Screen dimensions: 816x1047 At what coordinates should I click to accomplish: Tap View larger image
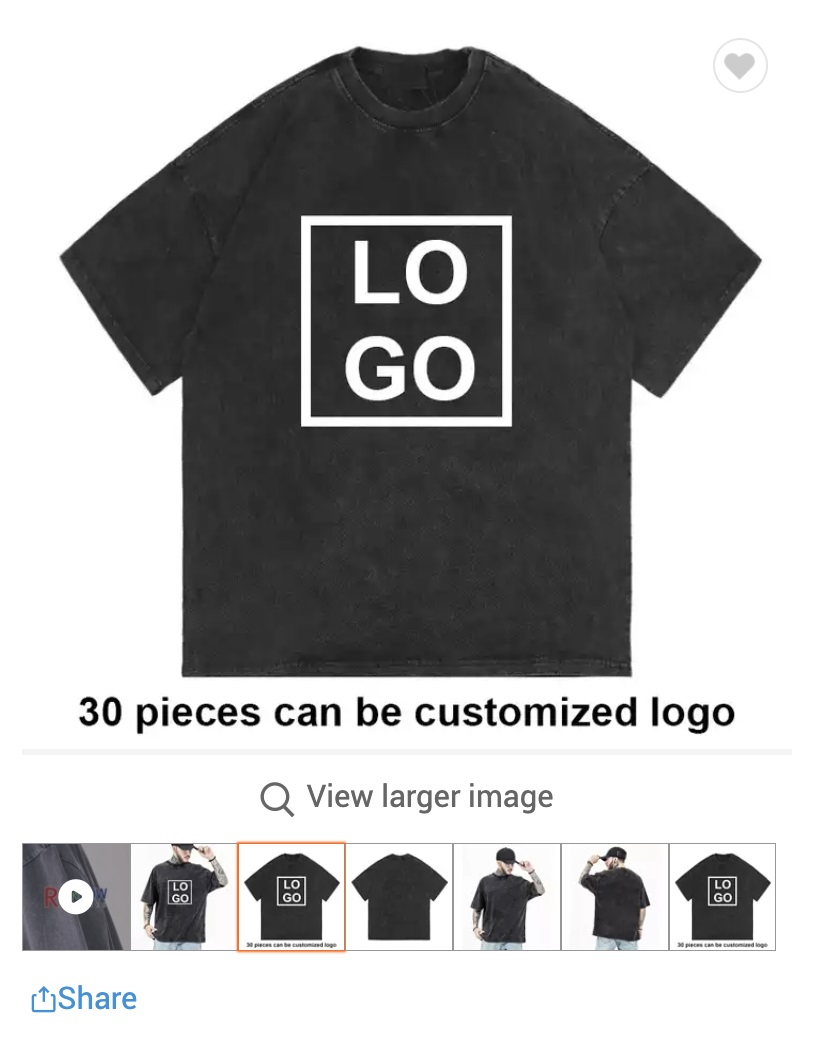coord(407,797)
